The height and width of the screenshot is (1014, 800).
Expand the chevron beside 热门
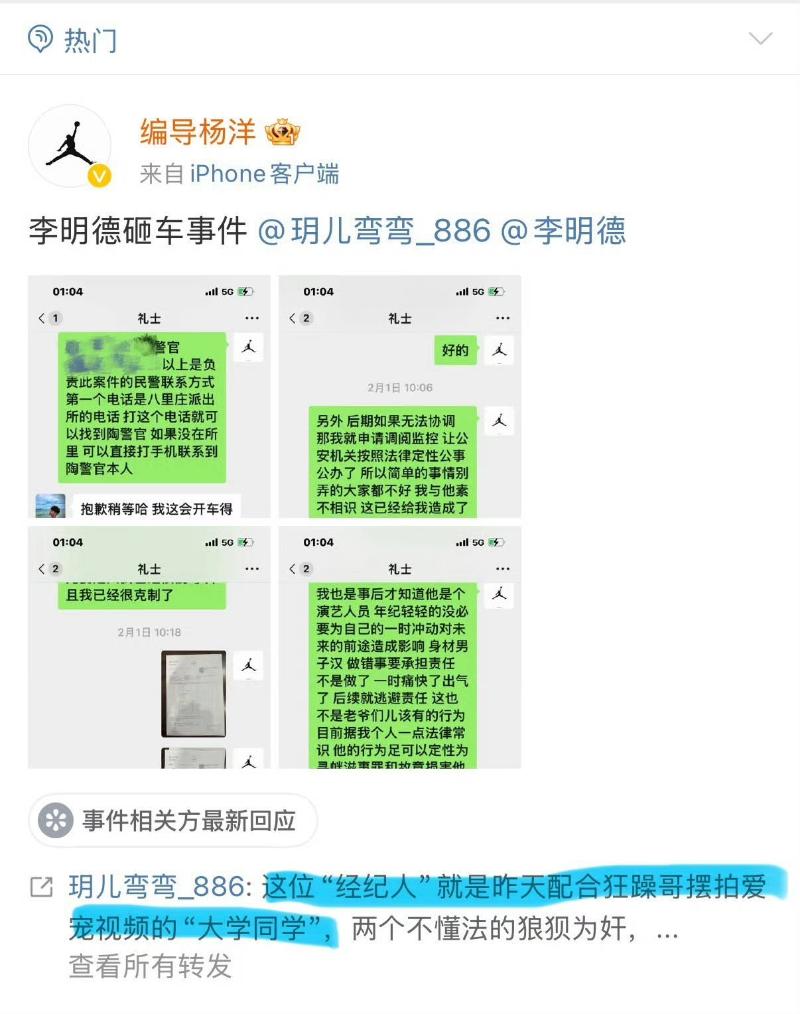click(760, 39)
